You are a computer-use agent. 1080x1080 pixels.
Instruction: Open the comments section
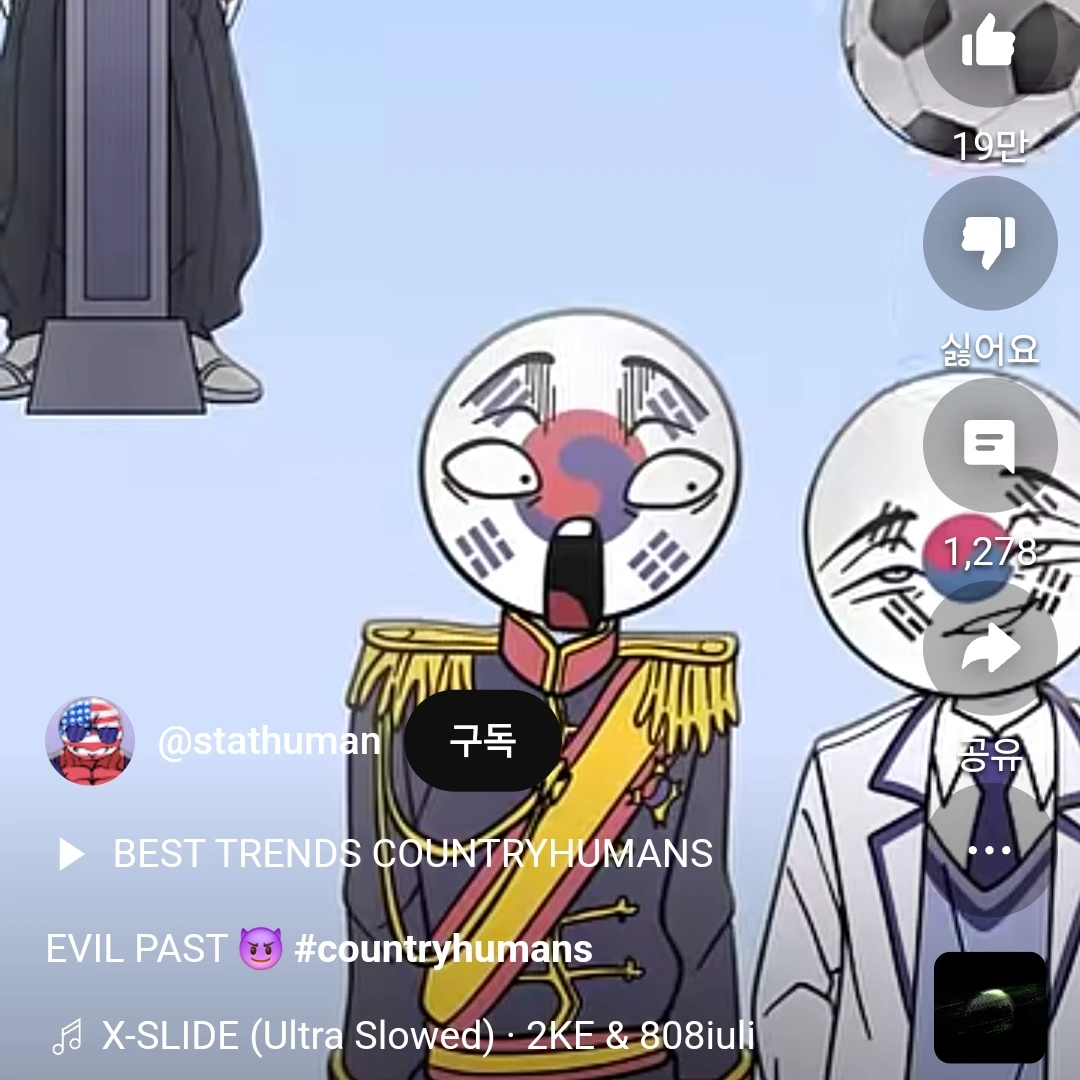[989, 446]
